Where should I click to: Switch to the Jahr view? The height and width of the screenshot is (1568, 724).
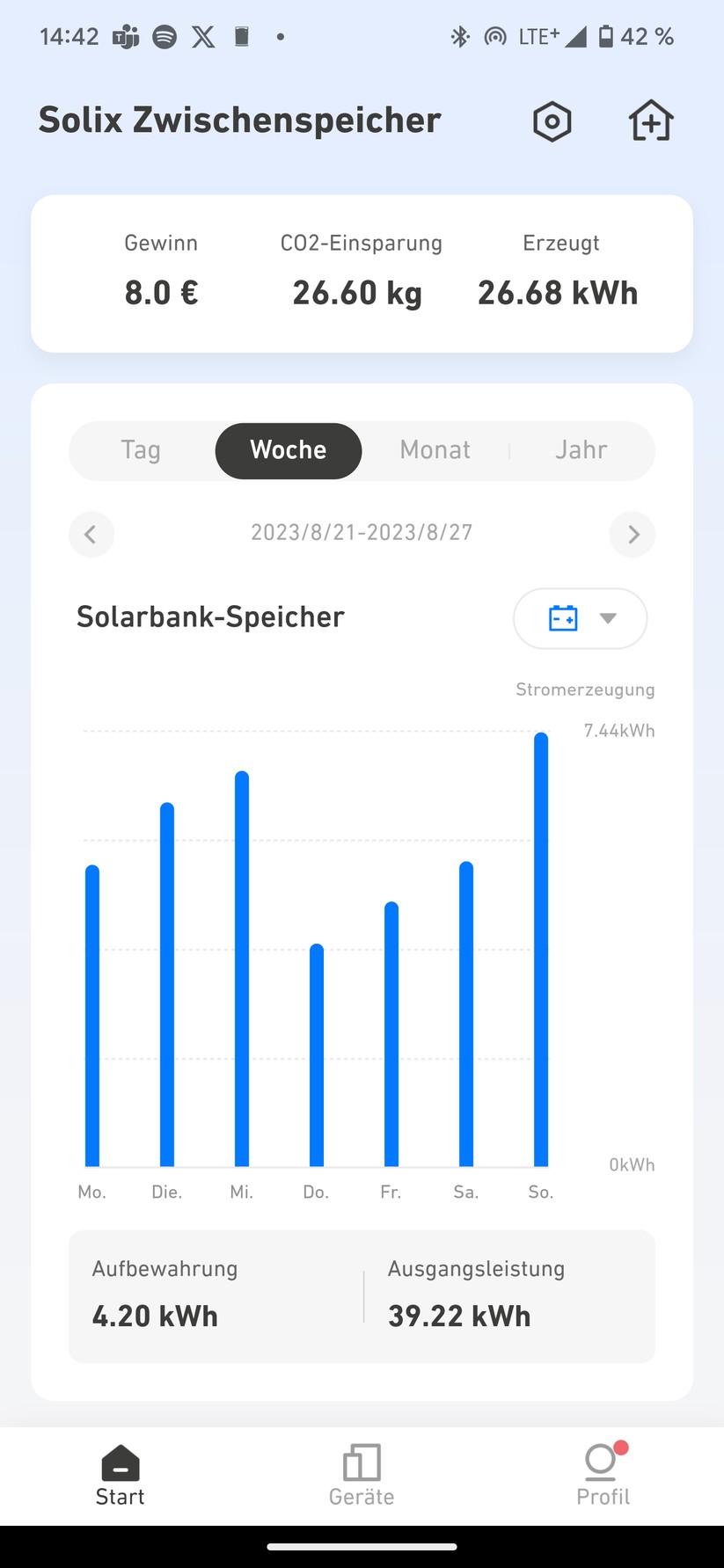point(581,450)
